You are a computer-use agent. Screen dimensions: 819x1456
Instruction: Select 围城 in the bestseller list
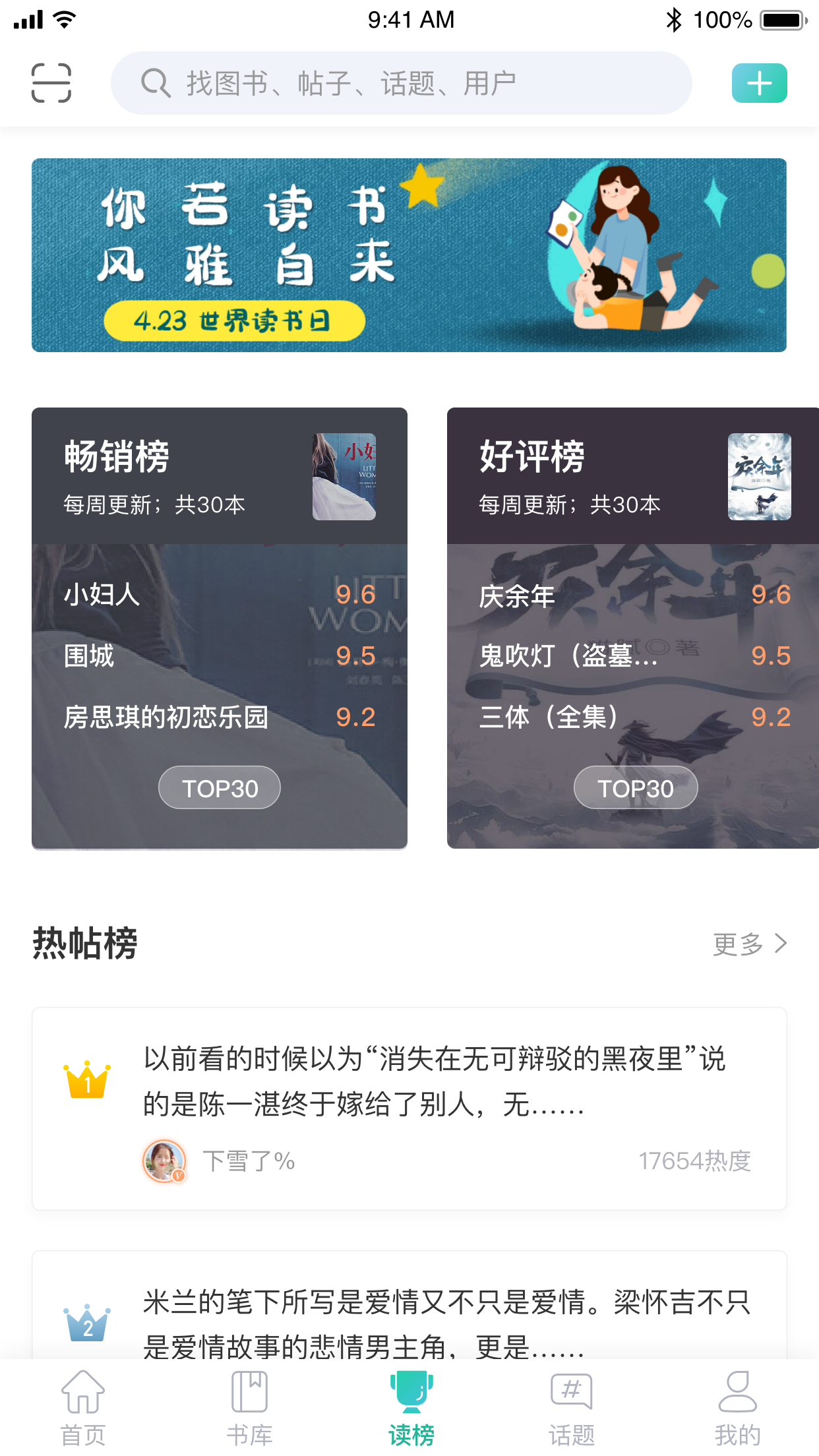90,656
